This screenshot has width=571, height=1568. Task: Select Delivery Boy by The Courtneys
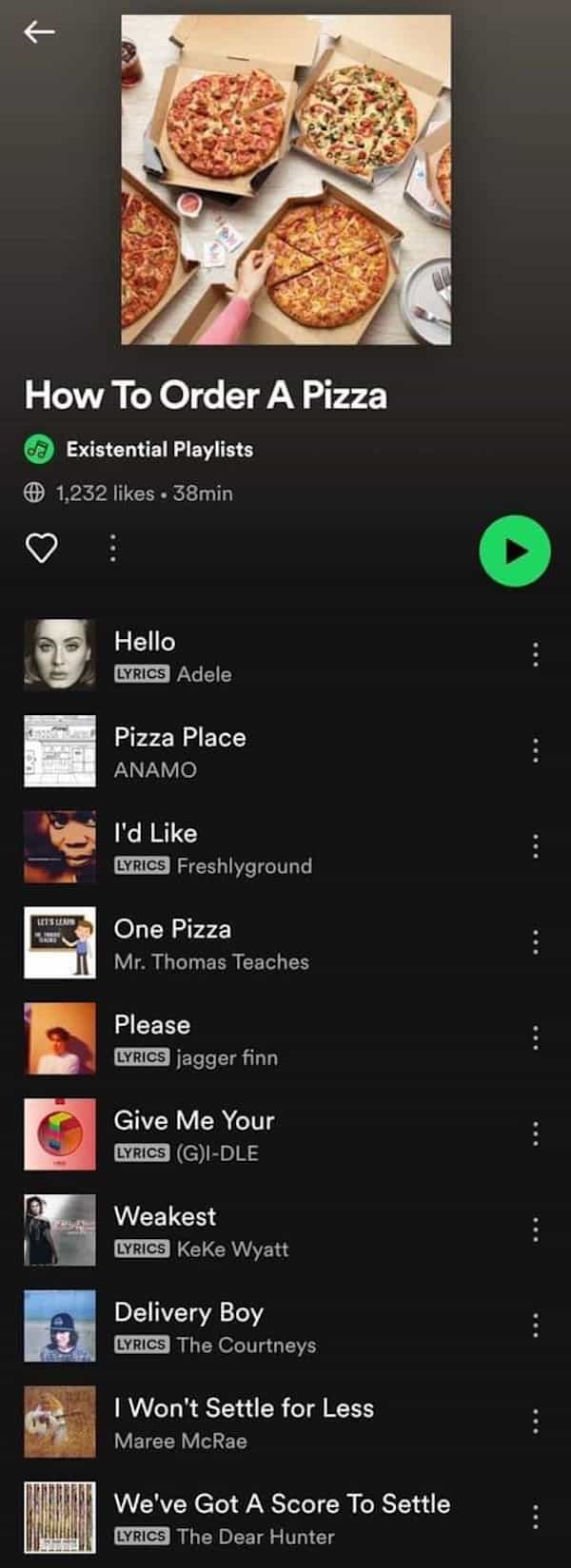tap(188, 1313)
